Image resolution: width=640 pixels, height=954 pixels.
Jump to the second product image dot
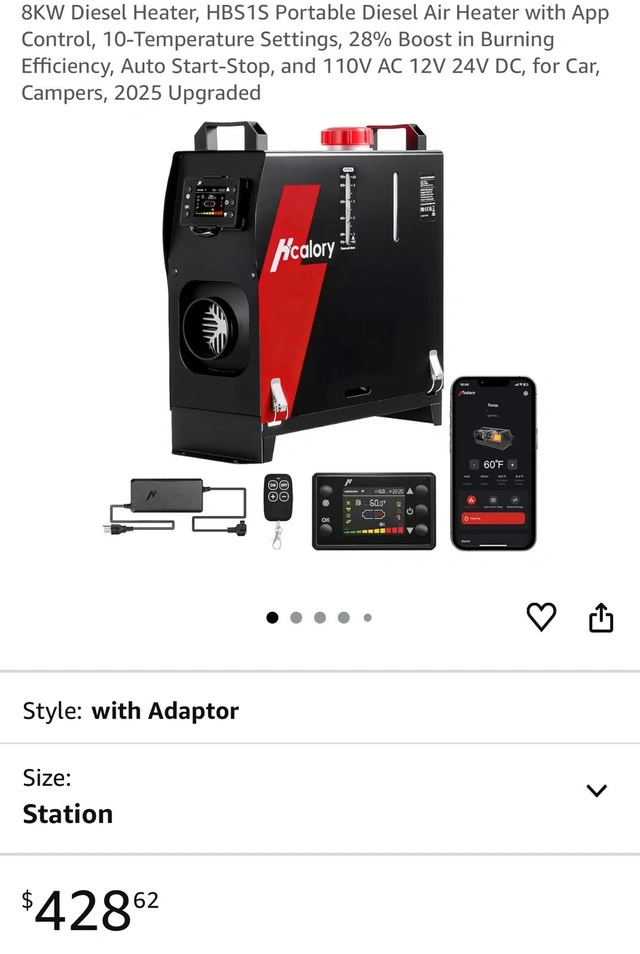[296, 618]
